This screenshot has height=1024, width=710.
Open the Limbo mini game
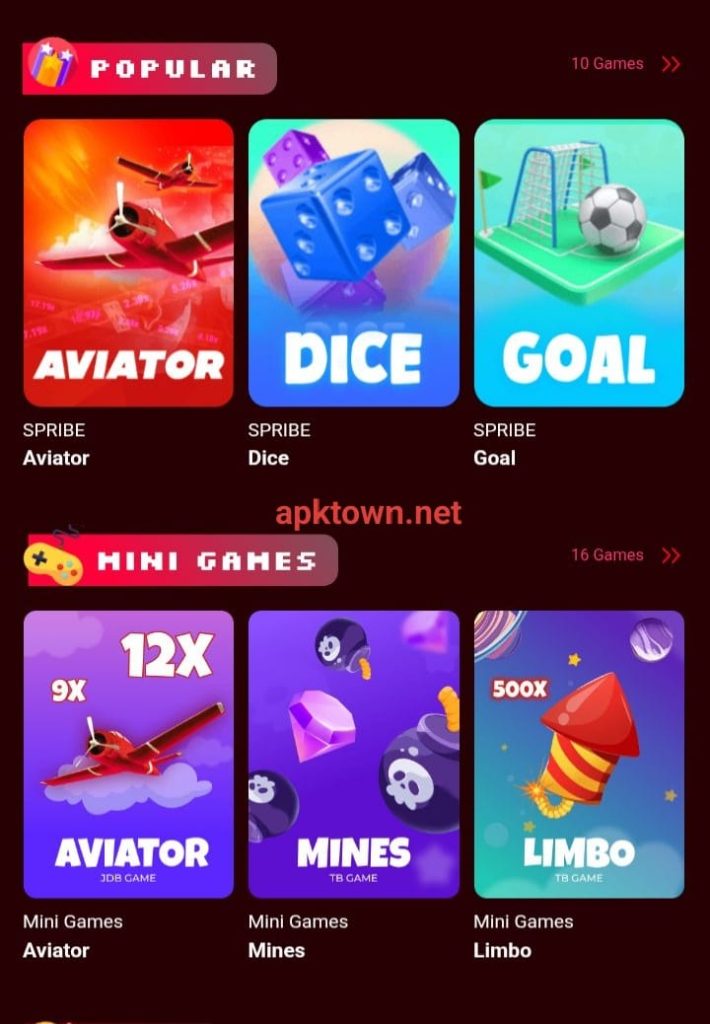[x=579, y=754]
